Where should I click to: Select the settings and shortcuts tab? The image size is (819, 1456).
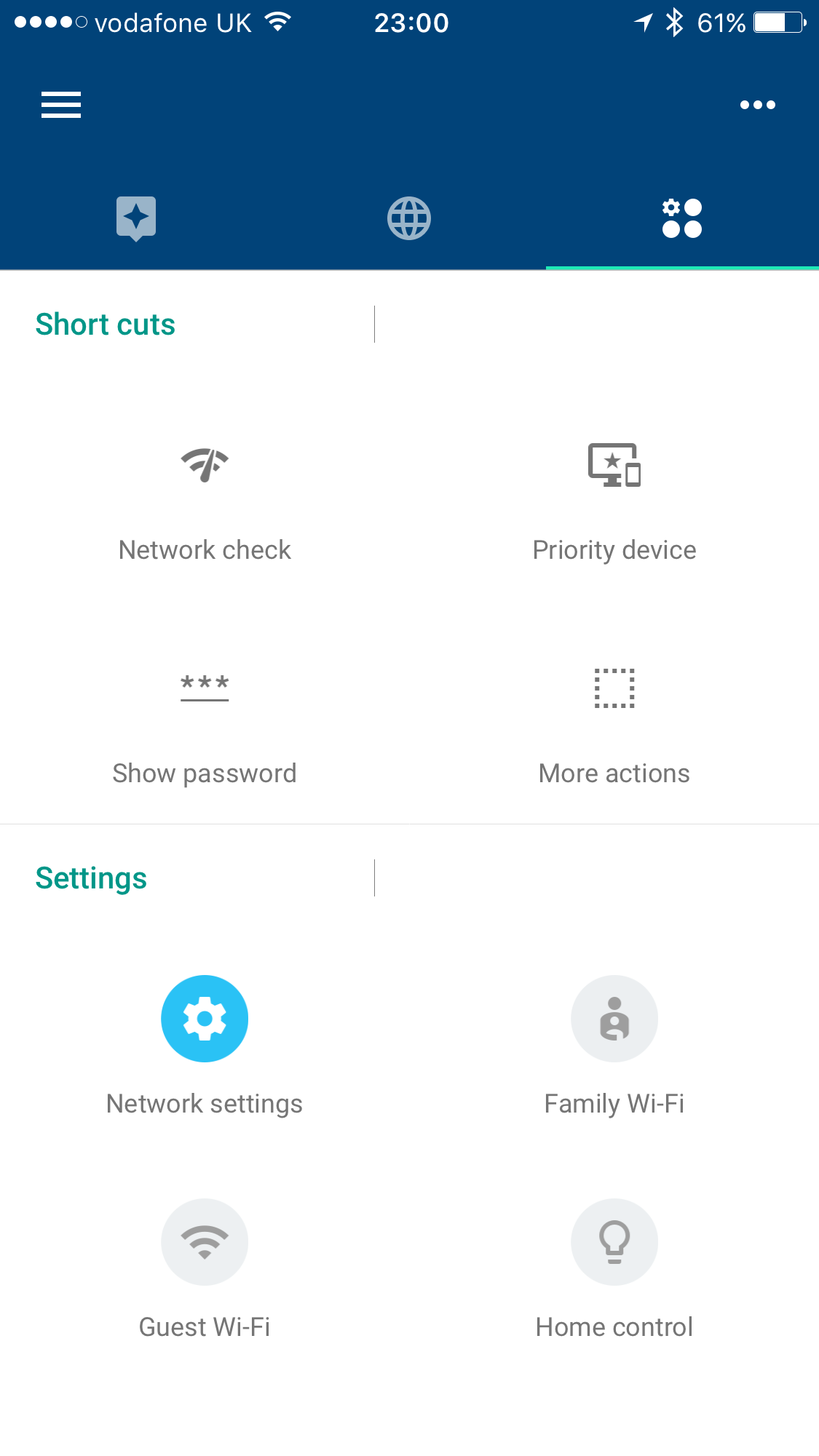[x=682, y=218]
